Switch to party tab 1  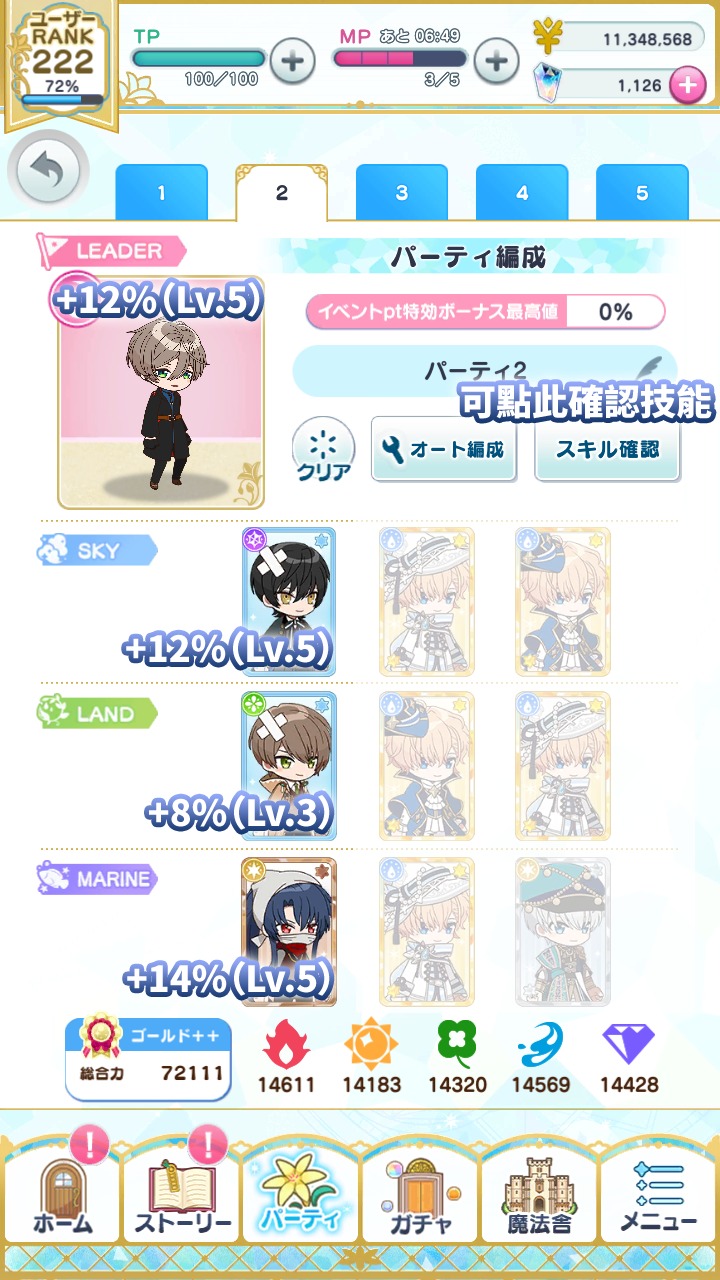click(x=161, y=193)
